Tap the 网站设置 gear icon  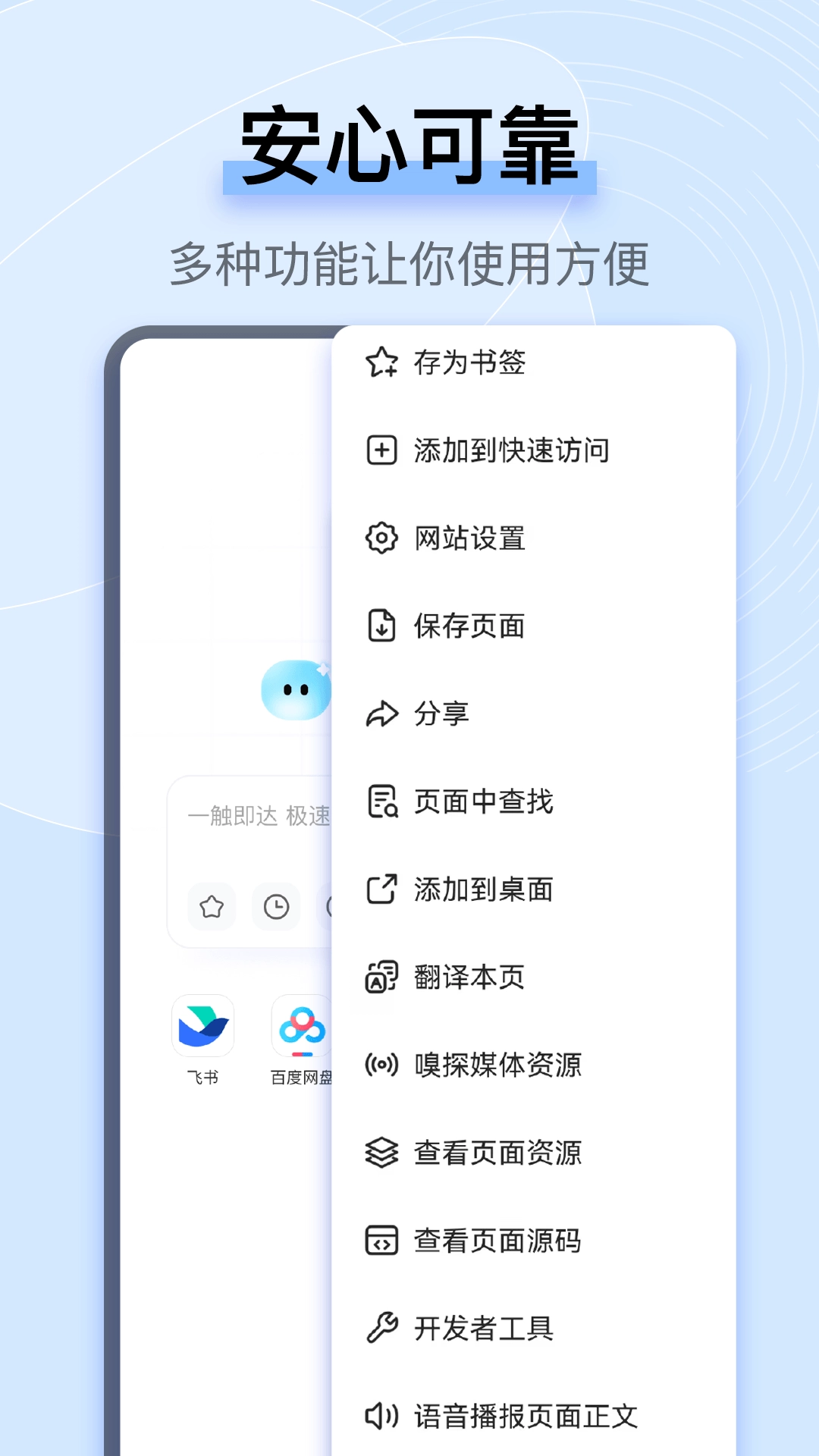381,539
